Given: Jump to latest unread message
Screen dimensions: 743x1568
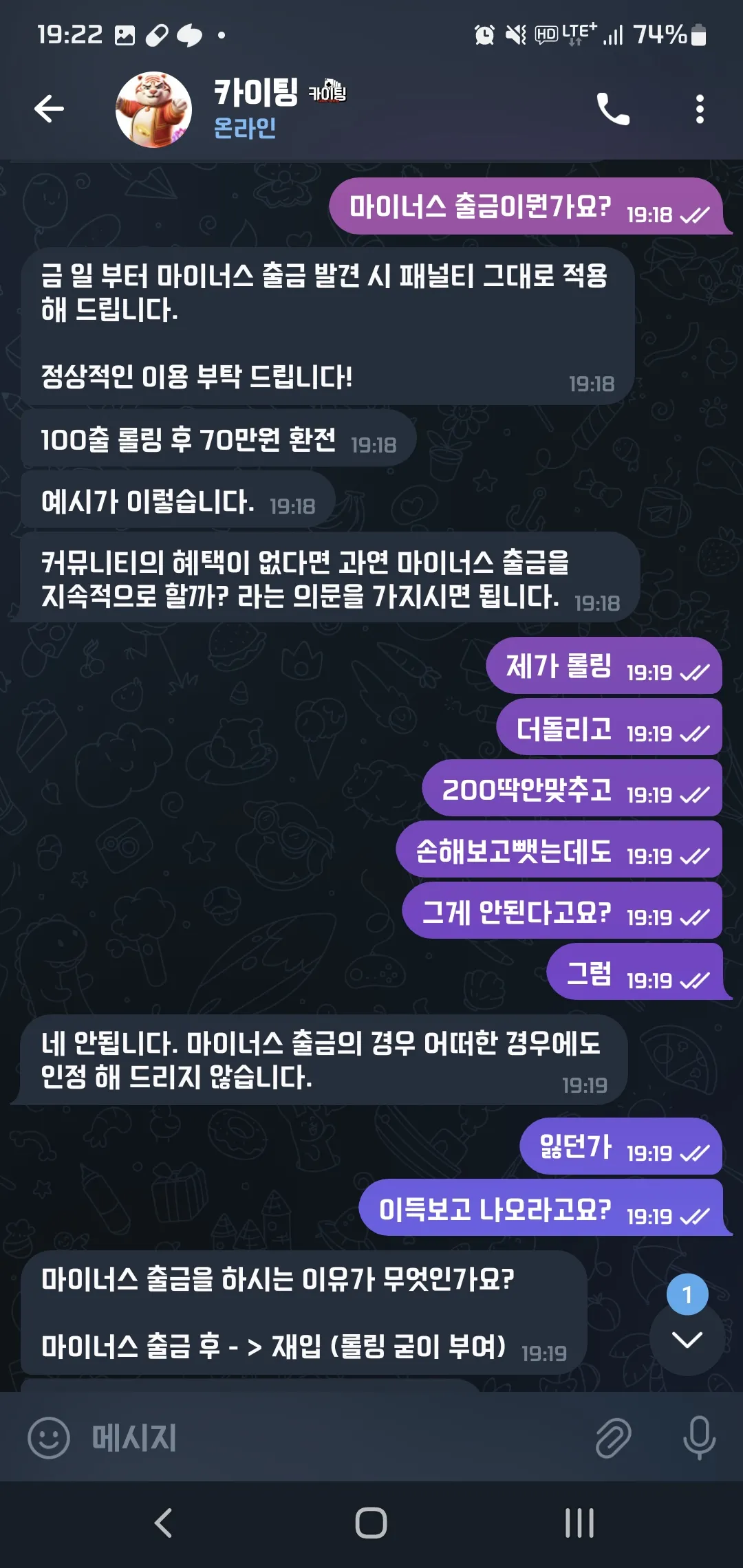Looking at the screenshot, I should pyautogui.click(x=687, y=1338).
